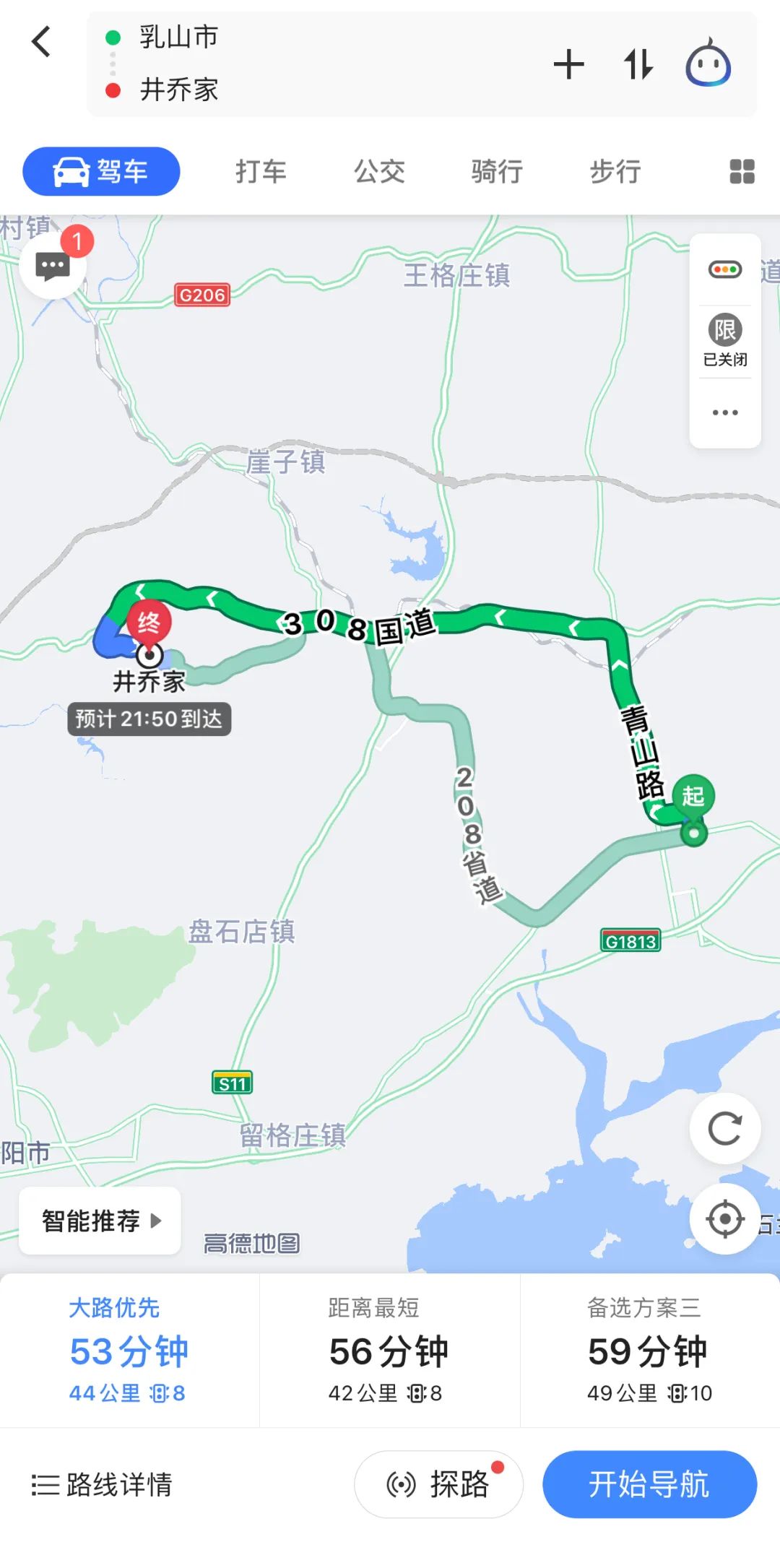Image resolution: width=780 pixels, height=1568 pixels.
Task: Start navigation with 开始导航
Action: pyautogui.click(x=649, y=1485)
